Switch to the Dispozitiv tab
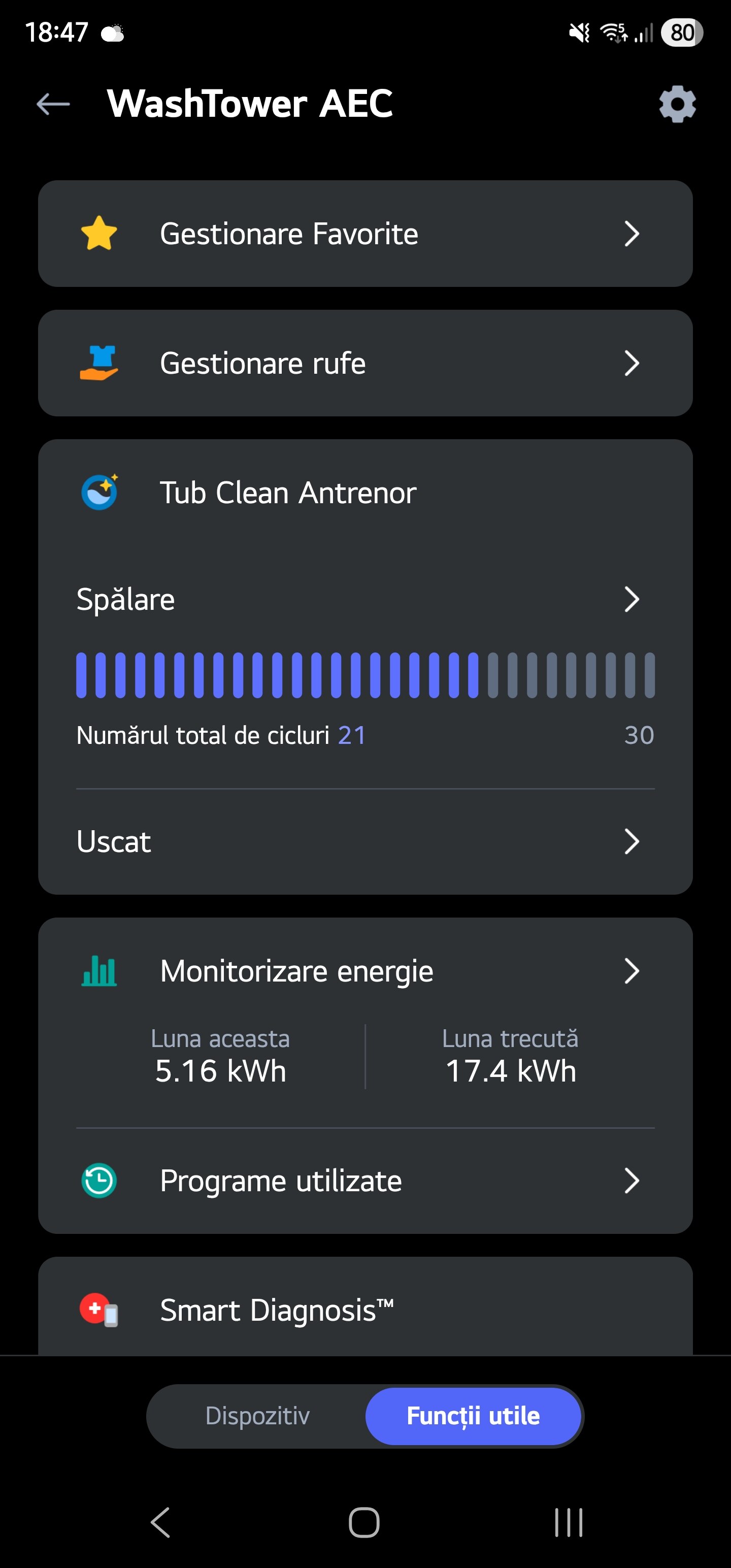Screen dimensions: 731x1568 coord(257,1416)
